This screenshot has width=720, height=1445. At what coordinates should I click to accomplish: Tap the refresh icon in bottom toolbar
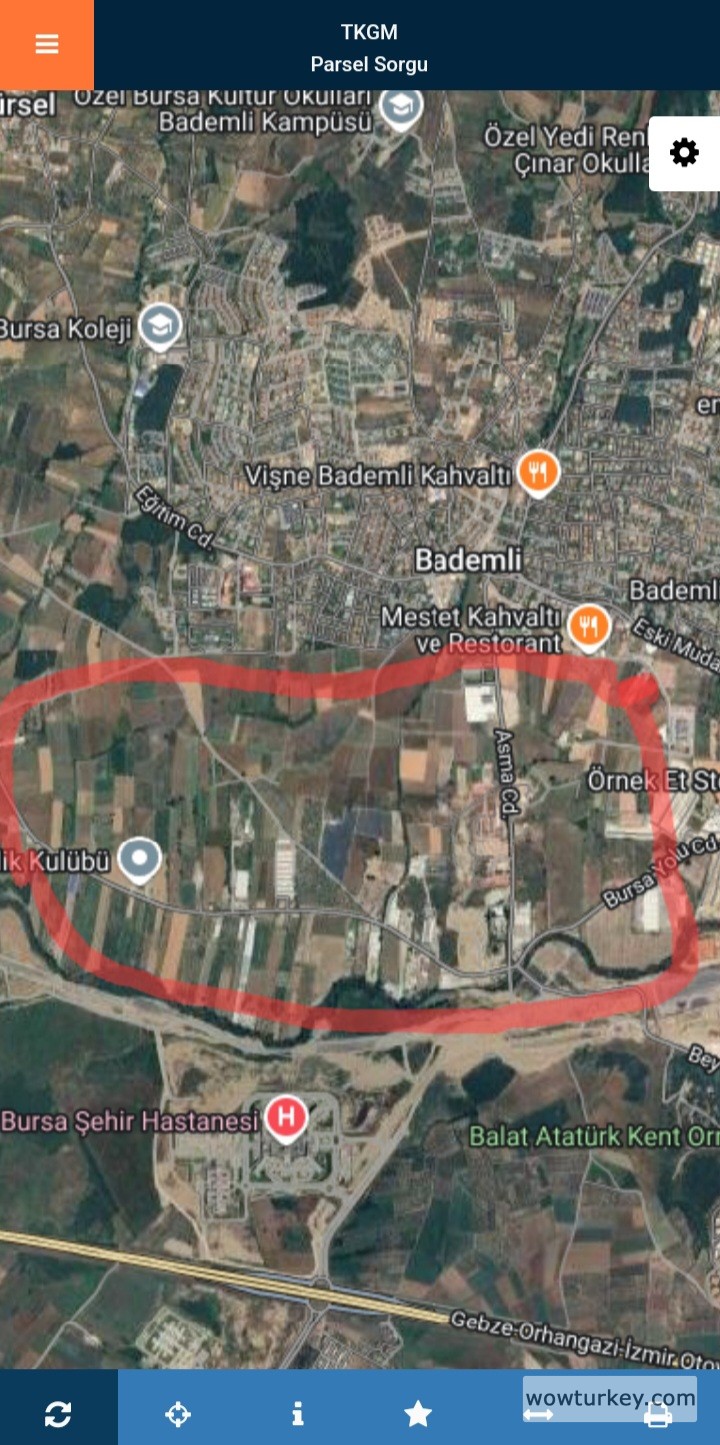click(58, 1413)
